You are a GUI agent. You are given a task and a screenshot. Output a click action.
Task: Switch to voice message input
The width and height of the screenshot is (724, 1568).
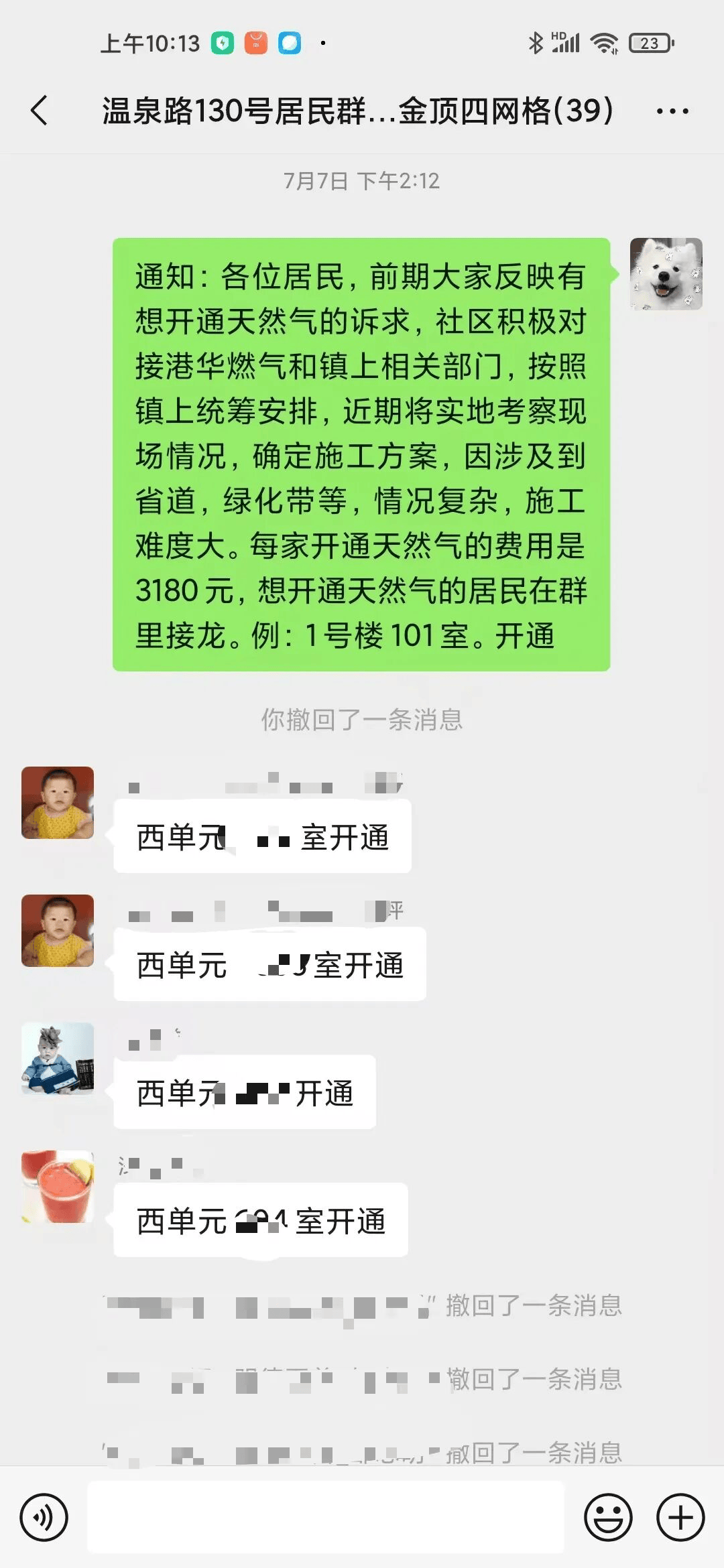44,1517
